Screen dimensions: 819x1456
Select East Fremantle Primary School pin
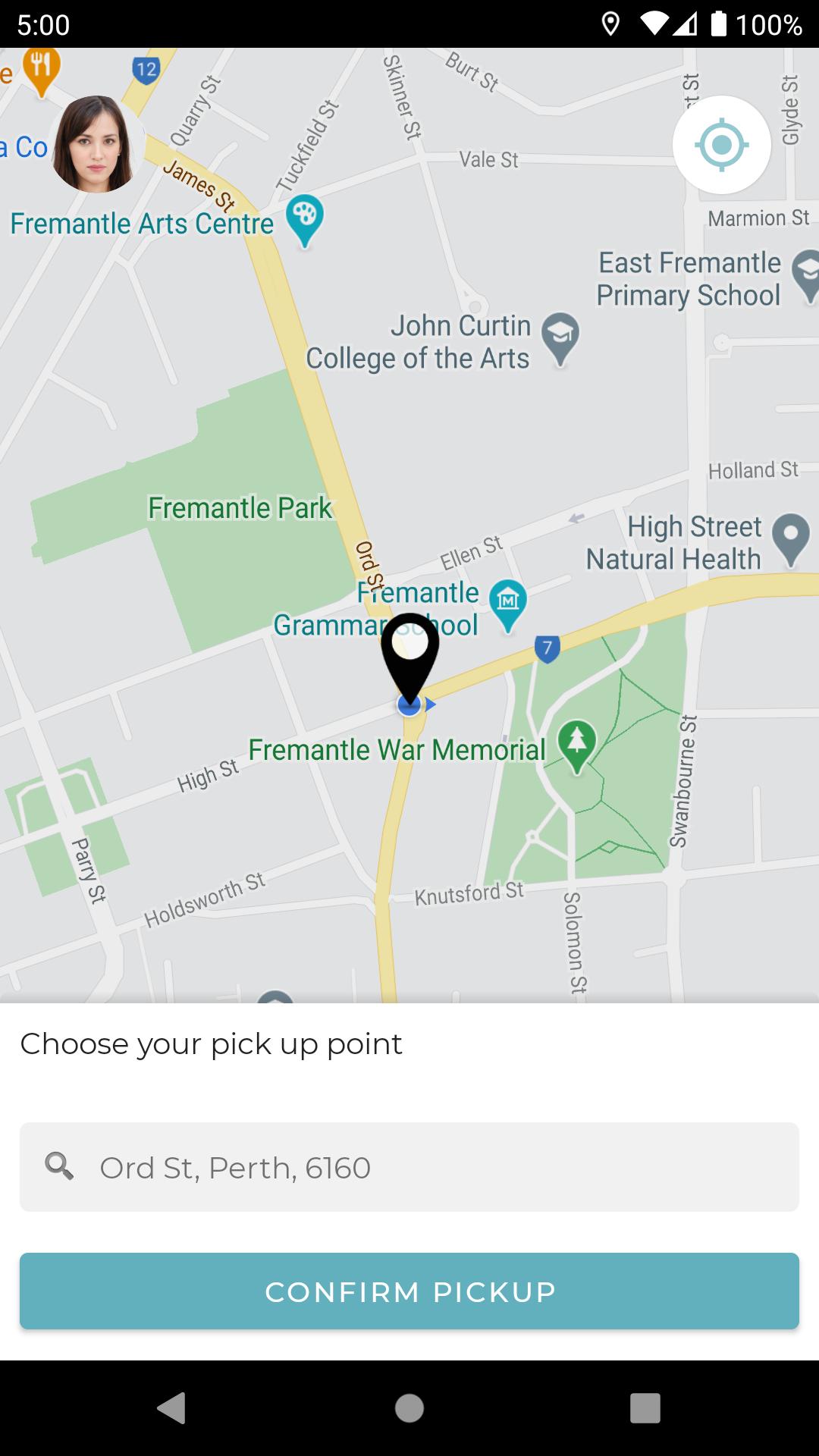805,275
